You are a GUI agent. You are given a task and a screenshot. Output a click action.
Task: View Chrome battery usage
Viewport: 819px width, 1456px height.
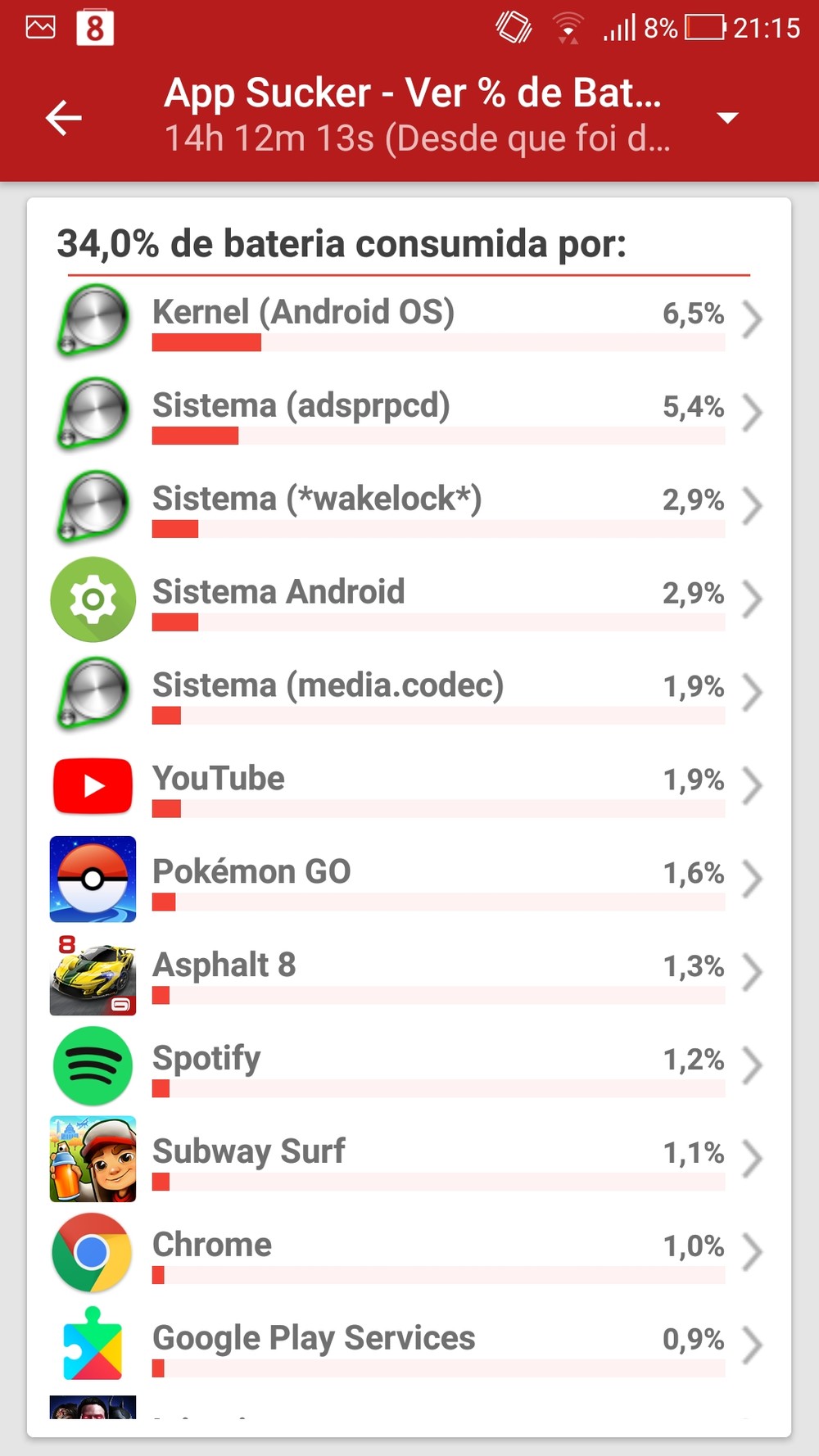point(409,1252)
